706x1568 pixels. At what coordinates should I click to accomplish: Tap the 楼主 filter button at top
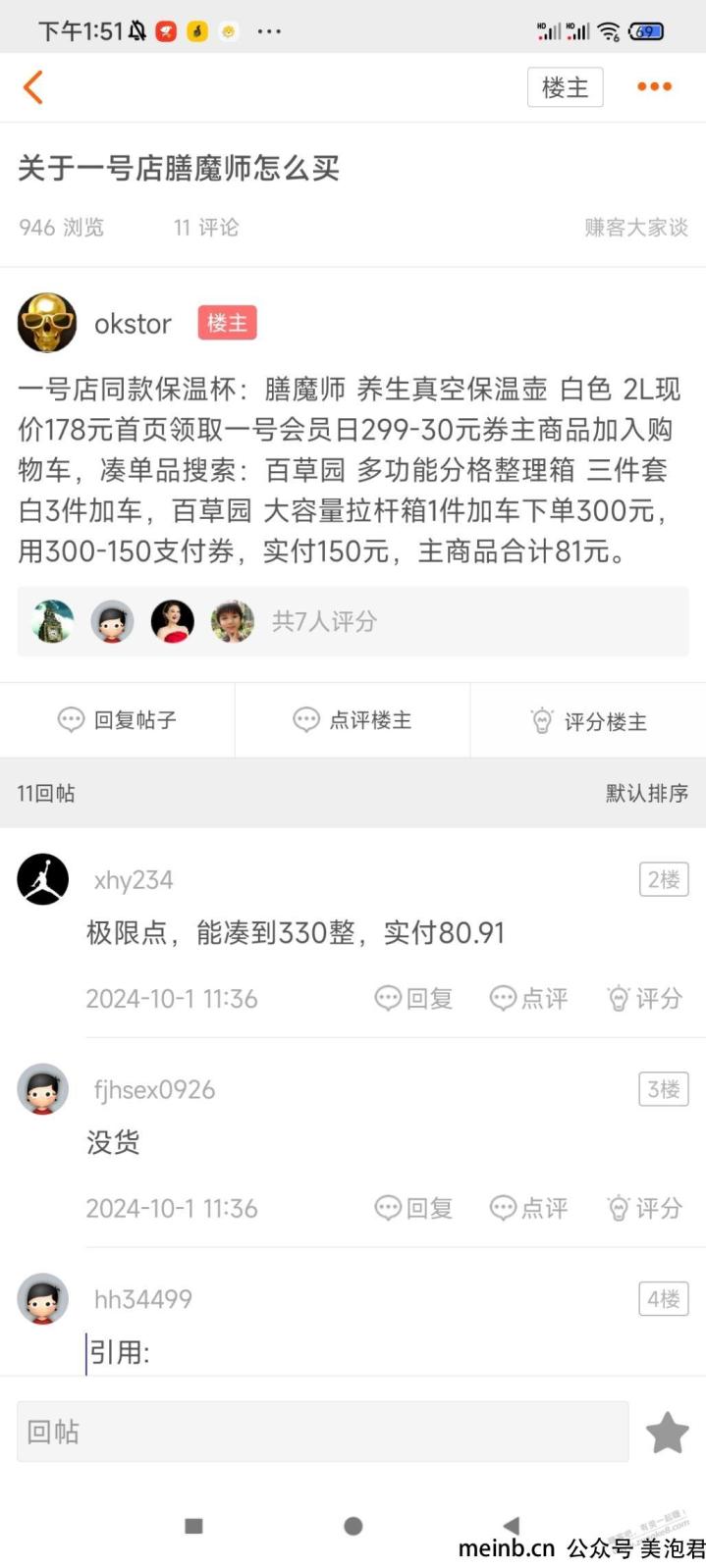(x=565, y=87)
